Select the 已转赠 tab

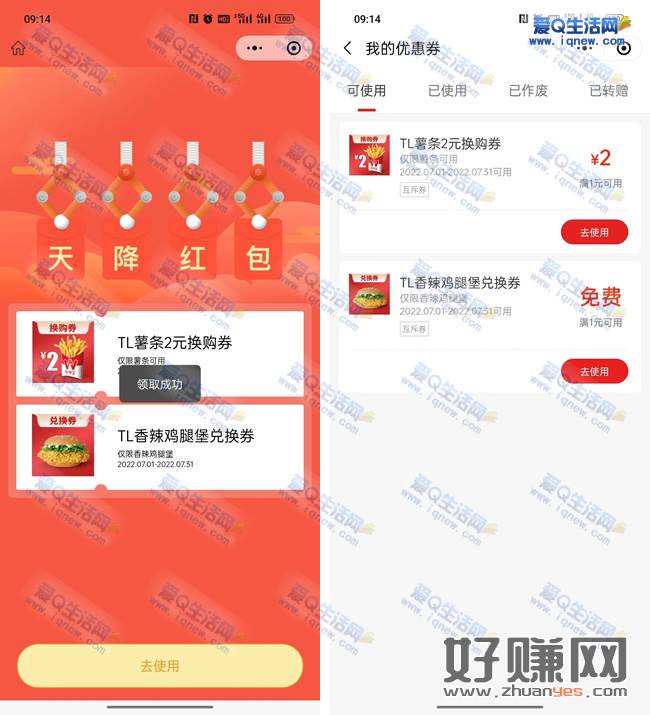[x=608, y=91]
